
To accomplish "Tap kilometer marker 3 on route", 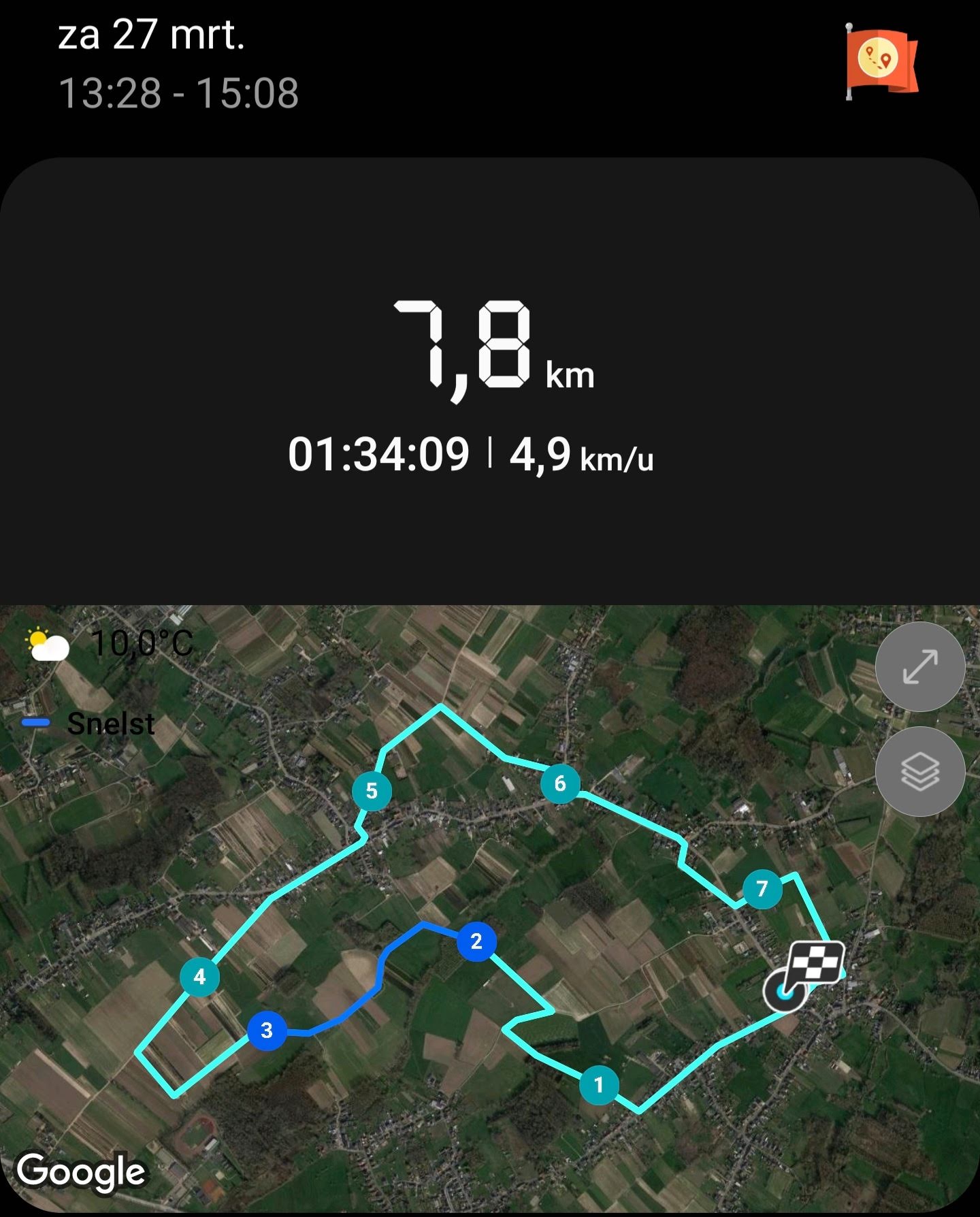I will 267,1031.
